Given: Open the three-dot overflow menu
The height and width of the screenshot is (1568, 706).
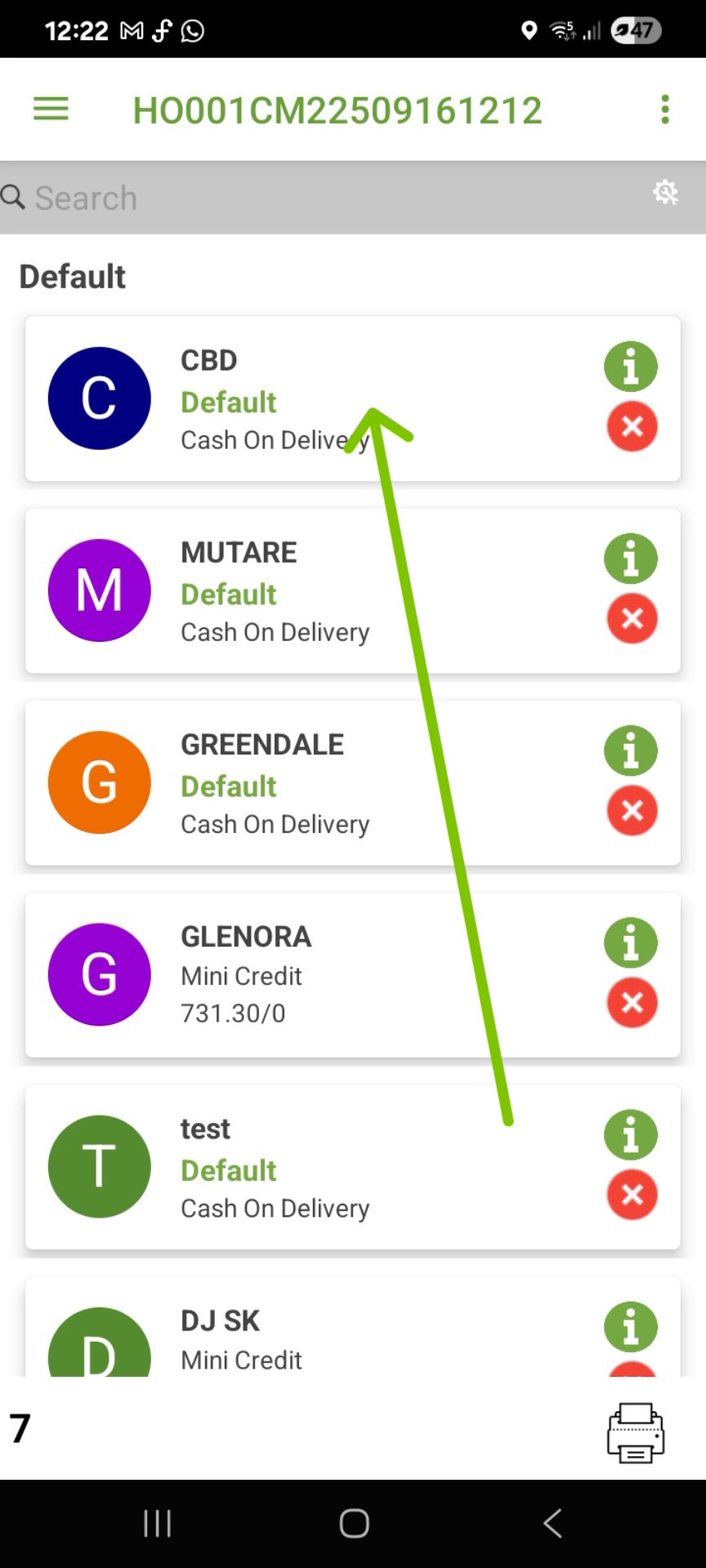Looking at the screenshot, I should point(665,109).
